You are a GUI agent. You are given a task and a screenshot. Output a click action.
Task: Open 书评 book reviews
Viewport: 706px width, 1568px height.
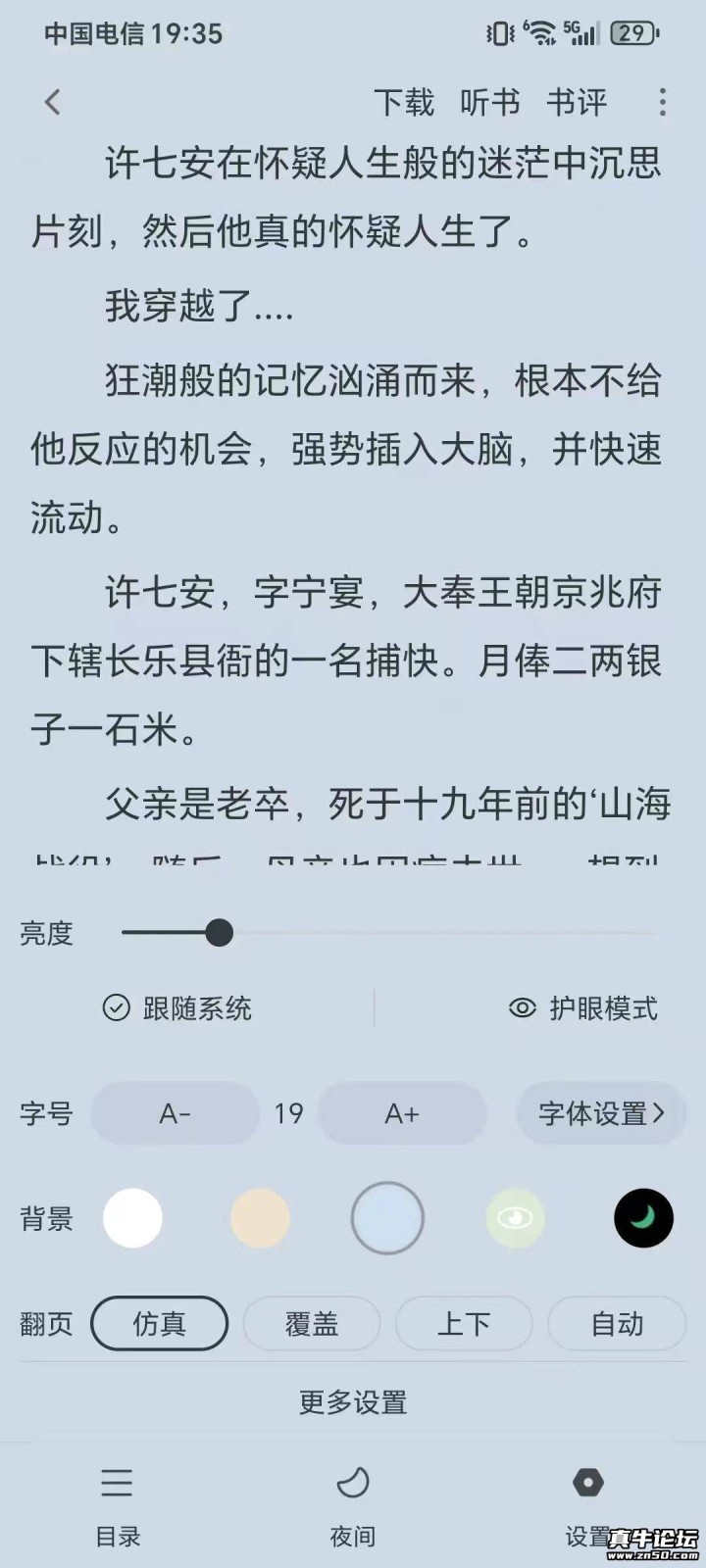(x=577, y=102)
